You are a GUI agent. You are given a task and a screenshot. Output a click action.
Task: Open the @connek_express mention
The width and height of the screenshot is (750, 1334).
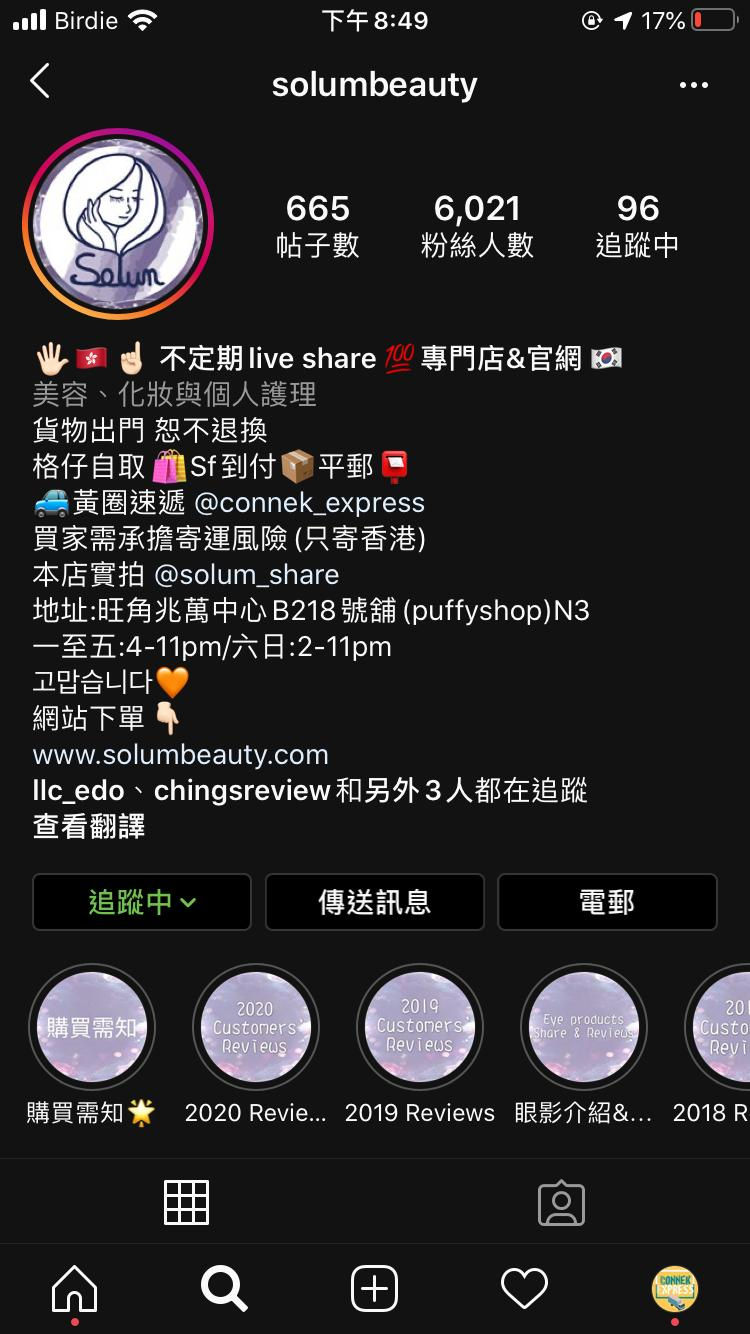pos(309,503)
